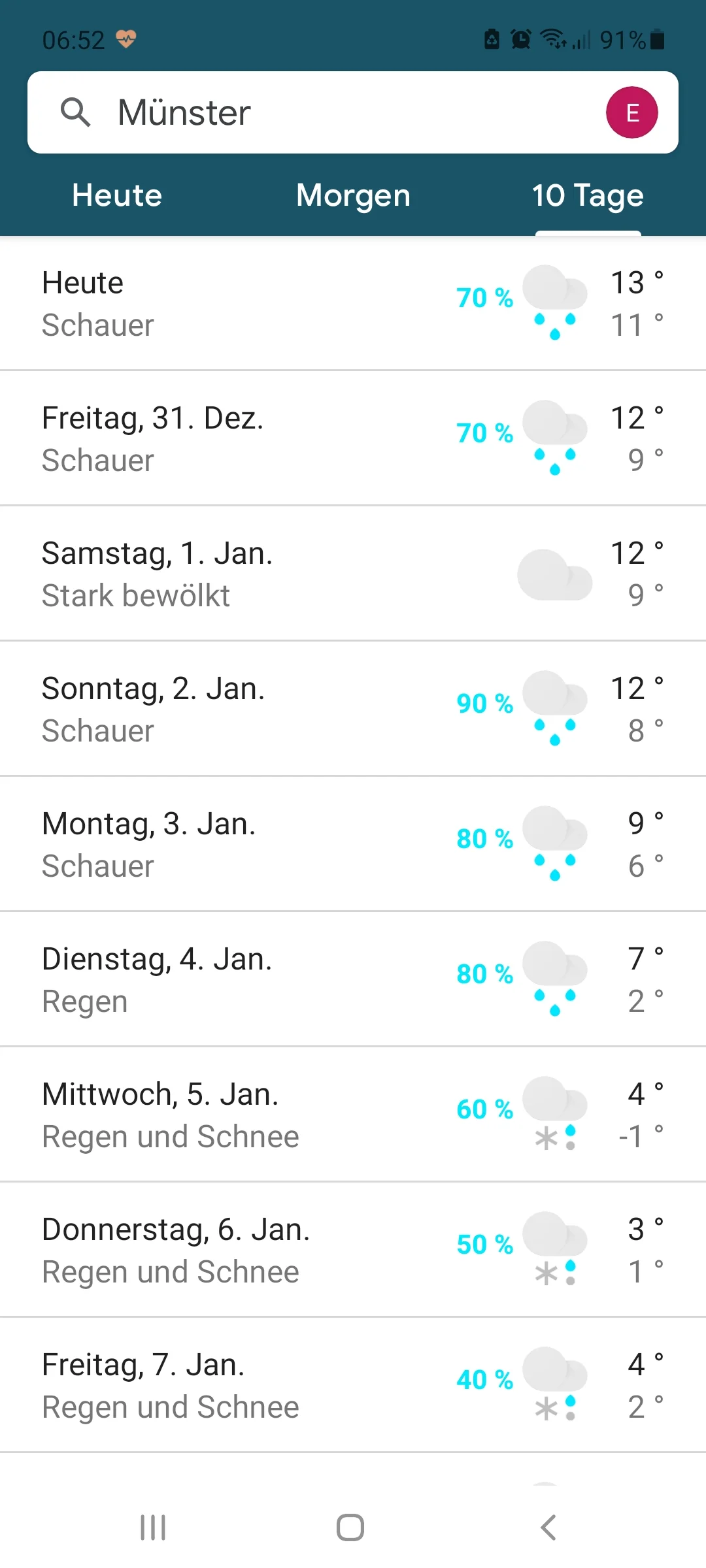Expand the Heute forecast row
Image resolution: width=706 pixels, height=1568 pixels.
click(x=353, y=304)
